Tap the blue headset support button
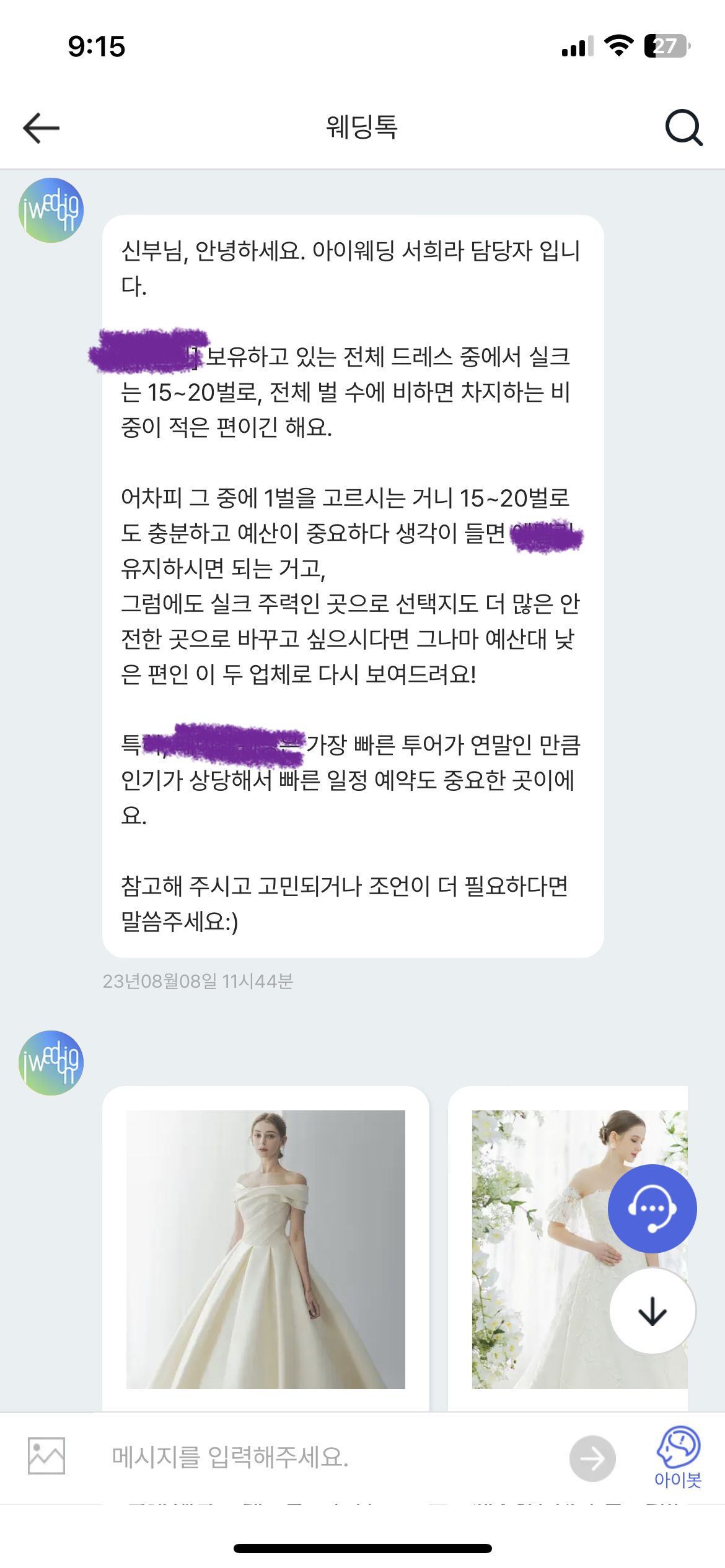The height and width of the screenshot is (1568, 725). coord(652,1208)
